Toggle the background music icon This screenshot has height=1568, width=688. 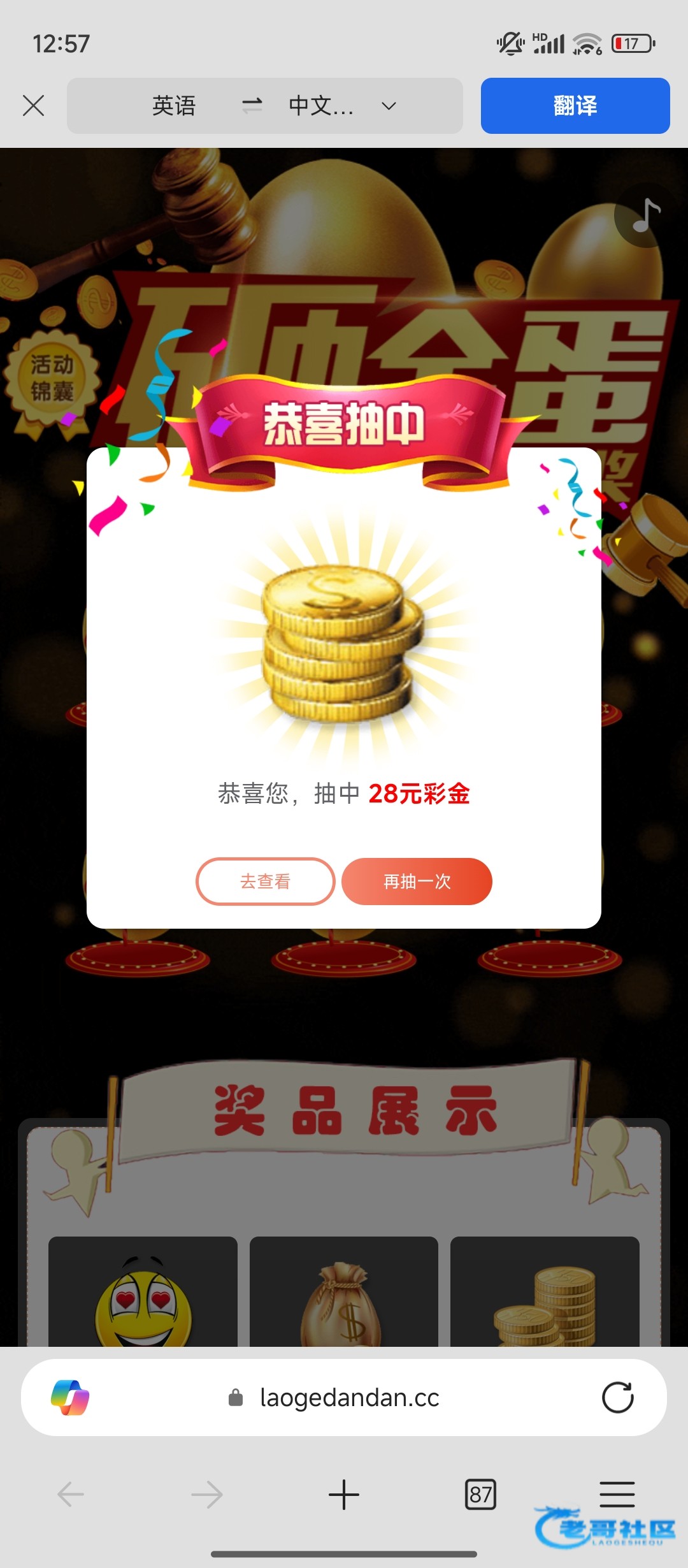point(645,217)
